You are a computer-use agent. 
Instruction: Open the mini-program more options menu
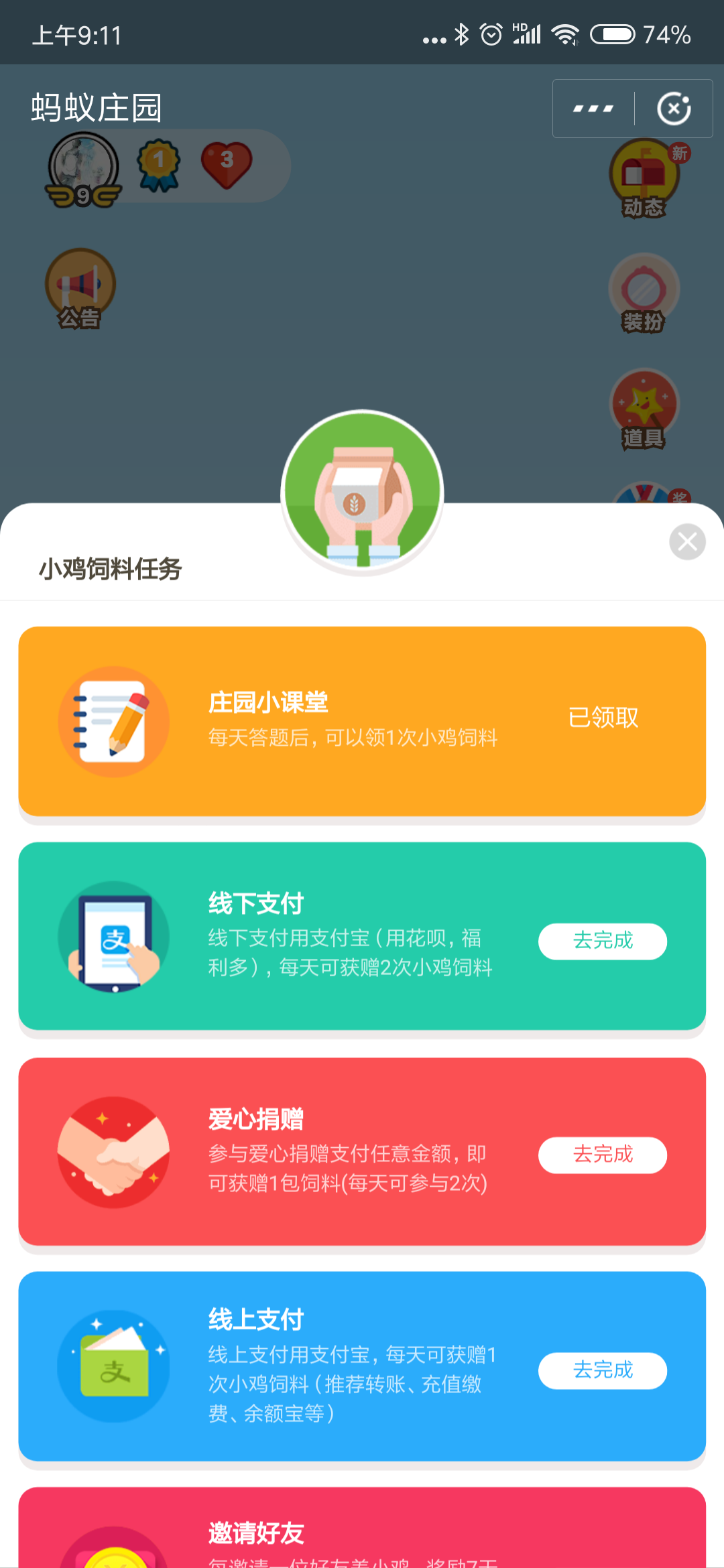[x=593, y=109]
